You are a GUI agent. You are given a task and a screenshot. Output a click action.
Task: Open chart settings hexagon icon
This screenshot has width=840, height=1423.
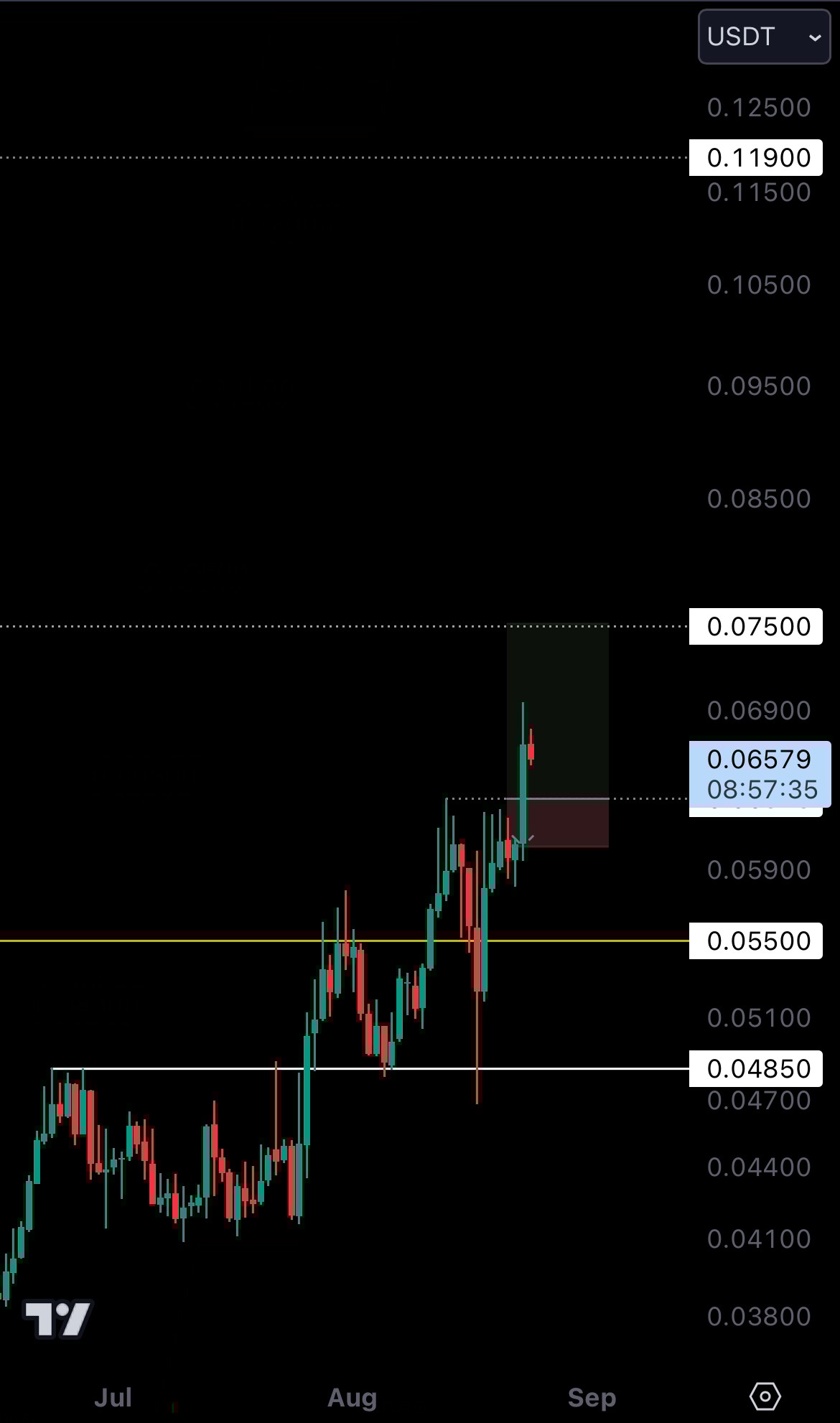(x=765, y=1396)
